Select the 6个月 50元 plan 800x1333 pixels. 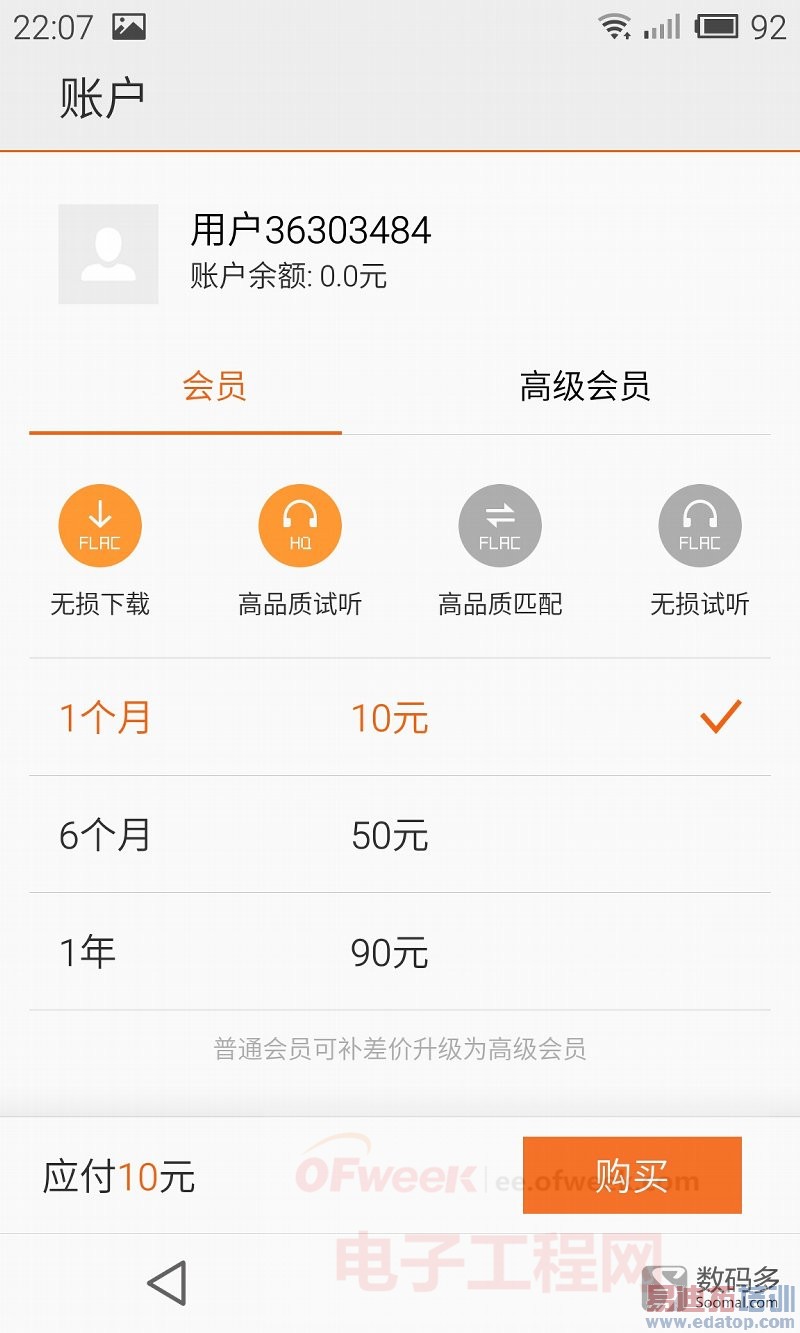click(400, 835)
